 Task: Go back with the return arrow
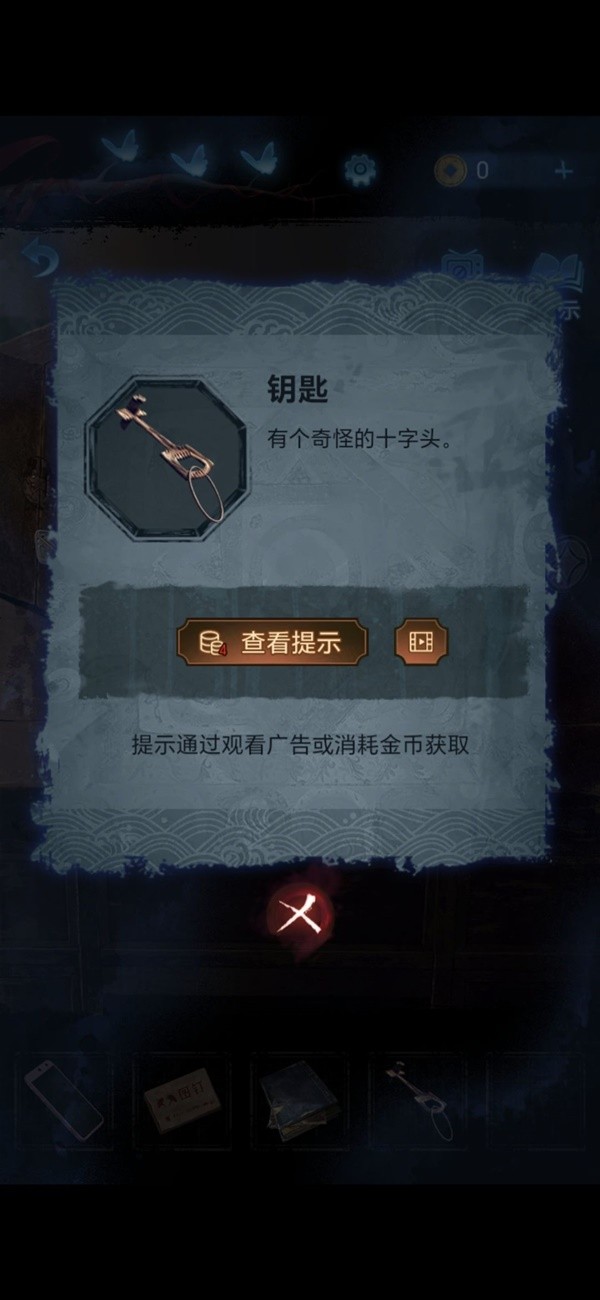41,262
